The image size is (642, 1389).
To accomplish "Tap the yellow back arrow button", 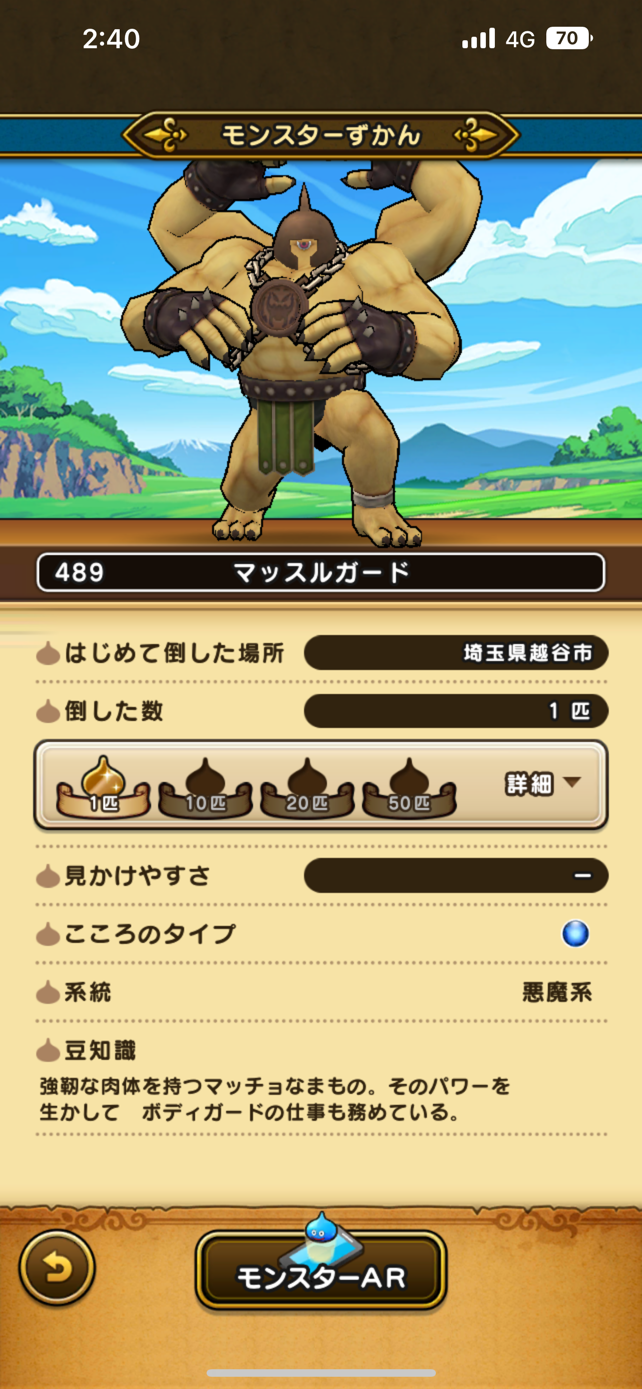I will pos(57,1268).
